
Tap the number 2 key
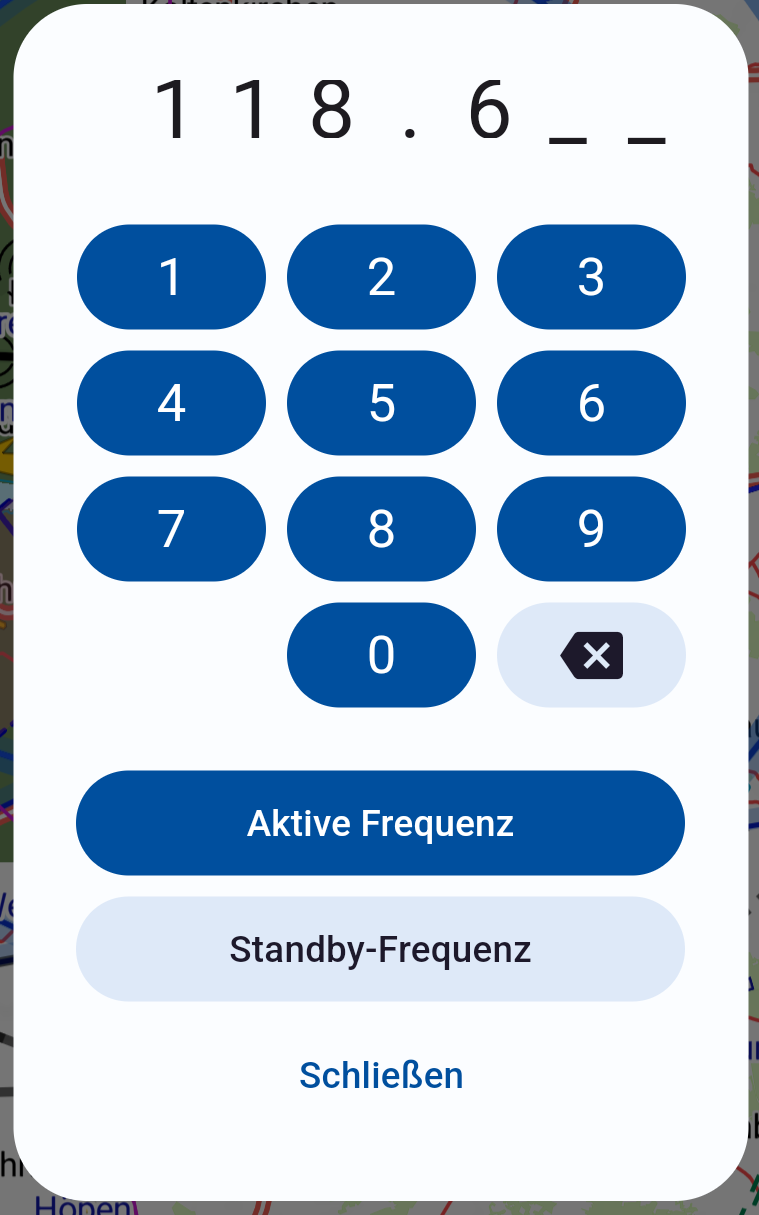(x=381, y=277)
